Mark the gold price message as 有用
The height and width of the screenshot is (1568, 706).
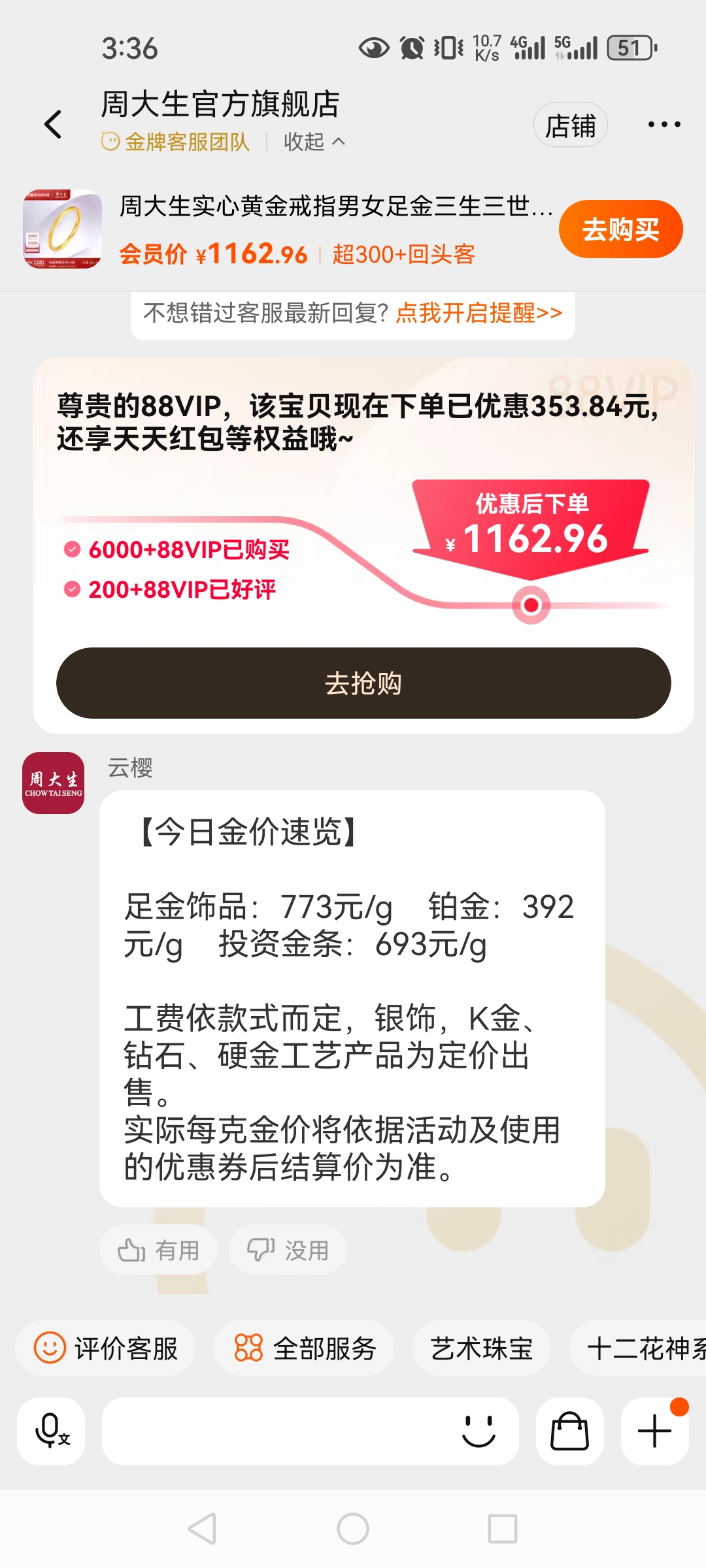click(158, 1250)
